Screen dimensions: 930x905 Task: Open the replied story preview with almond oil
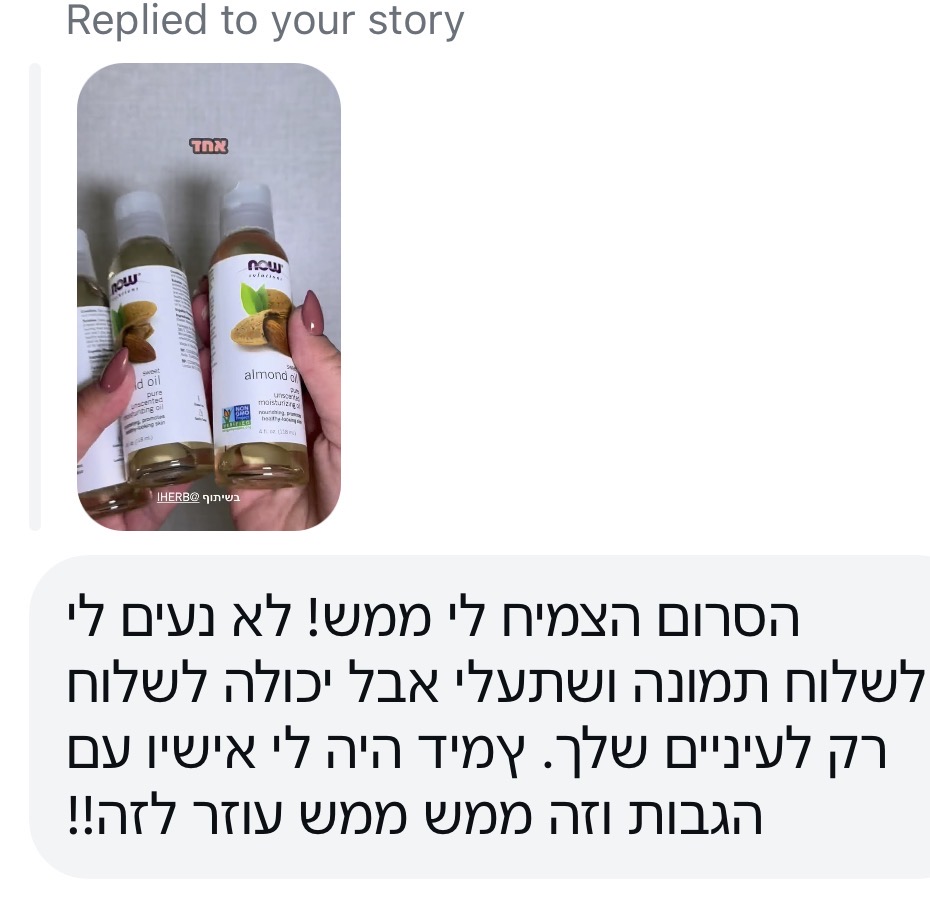click(209, 296)
